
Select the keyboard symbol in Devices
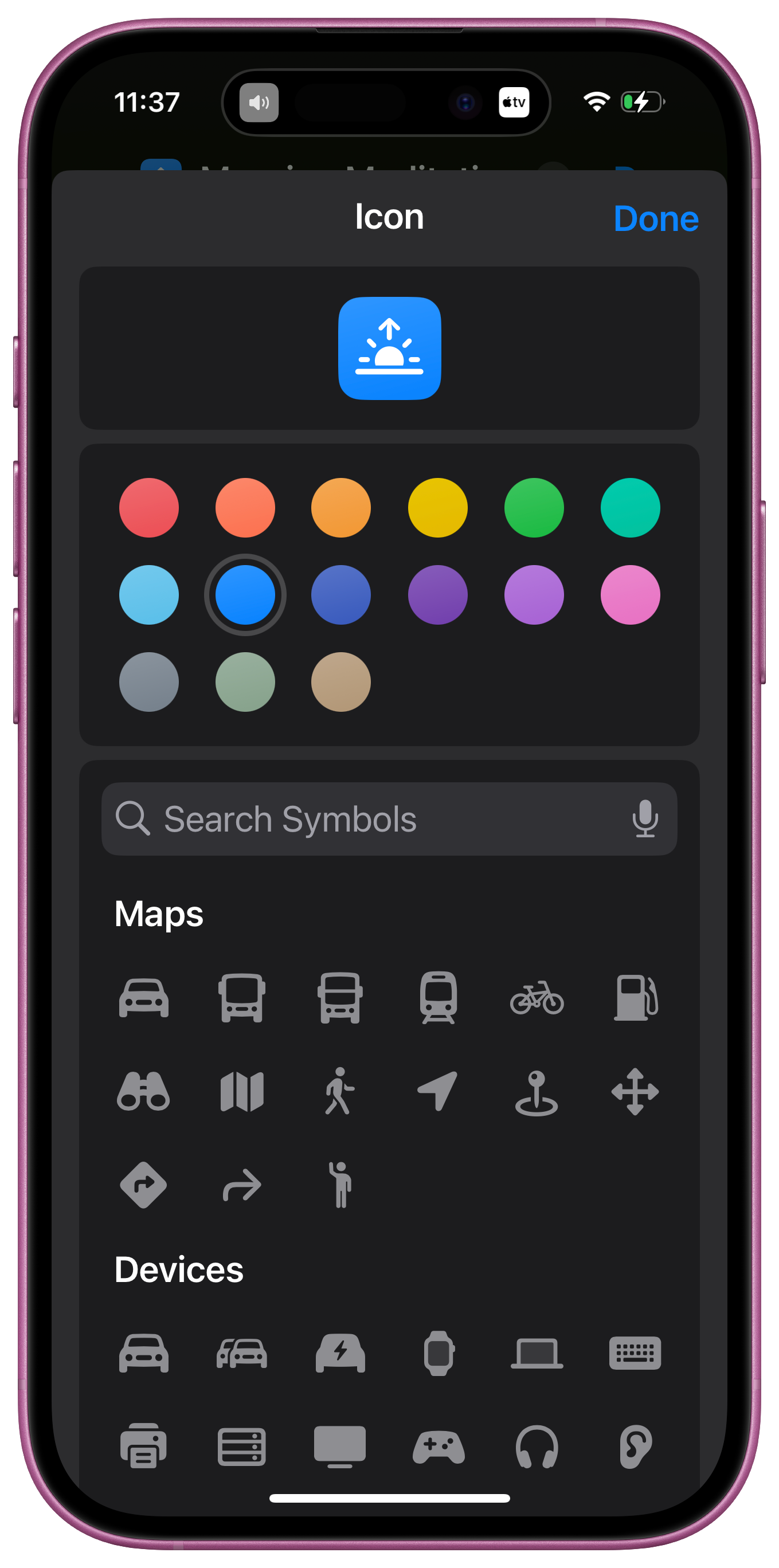pyautogui.click(x=635, y=1353)
